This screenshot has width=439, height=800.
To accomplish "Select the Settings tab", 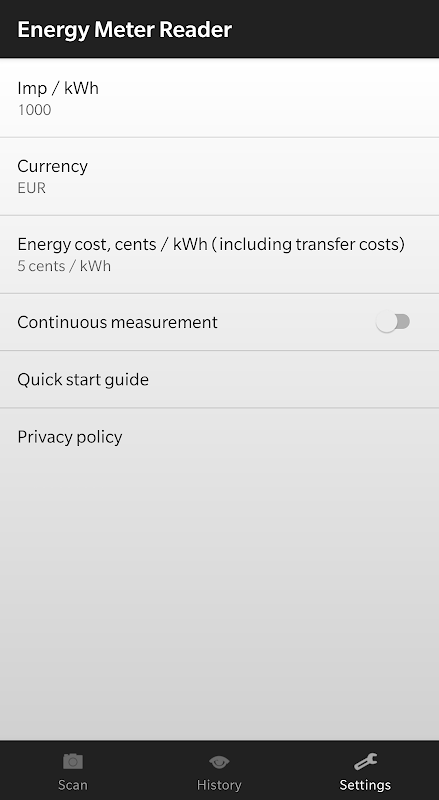I will [365, 771].
